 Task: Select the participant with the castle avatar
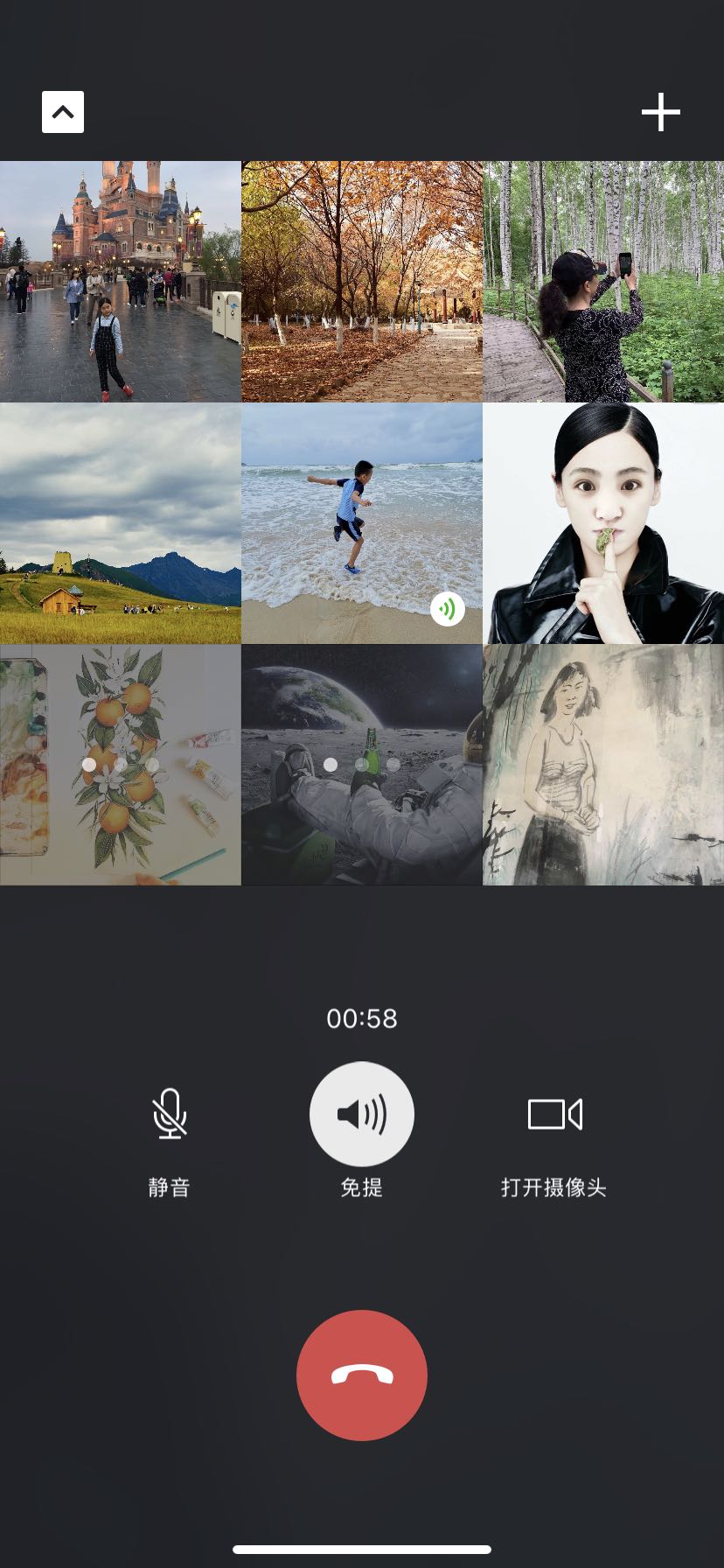pyautogui.click(x=121, y=282)
